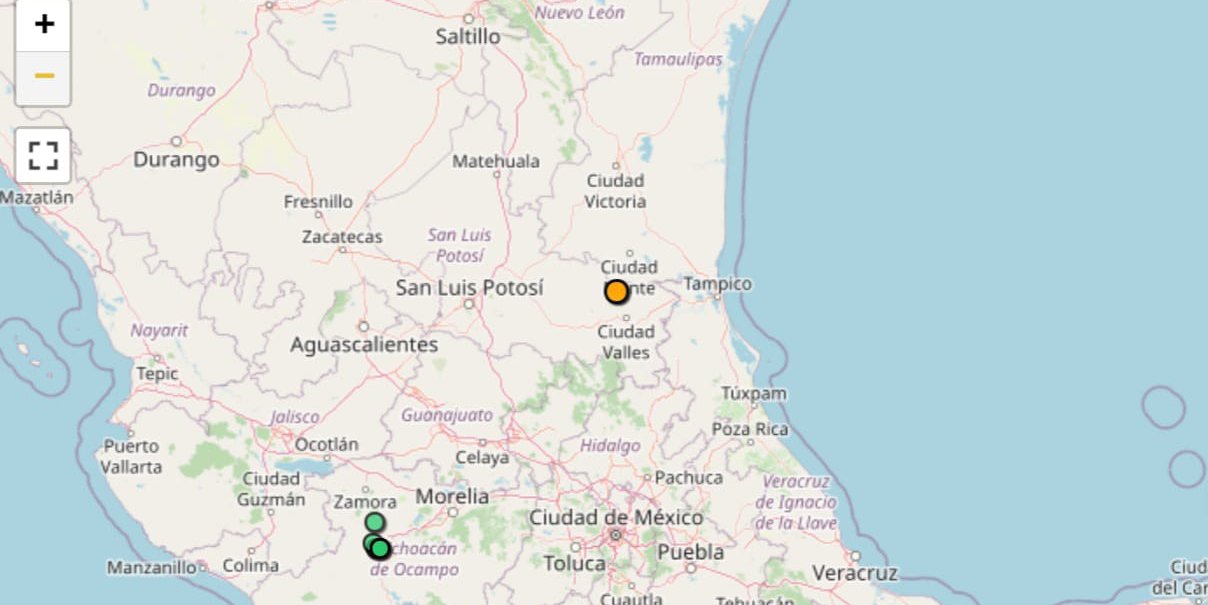Select the orange marker near Ciudad Mante
Image resolution: width=1208 pixels, height=605 pixels.
[617, 292]
